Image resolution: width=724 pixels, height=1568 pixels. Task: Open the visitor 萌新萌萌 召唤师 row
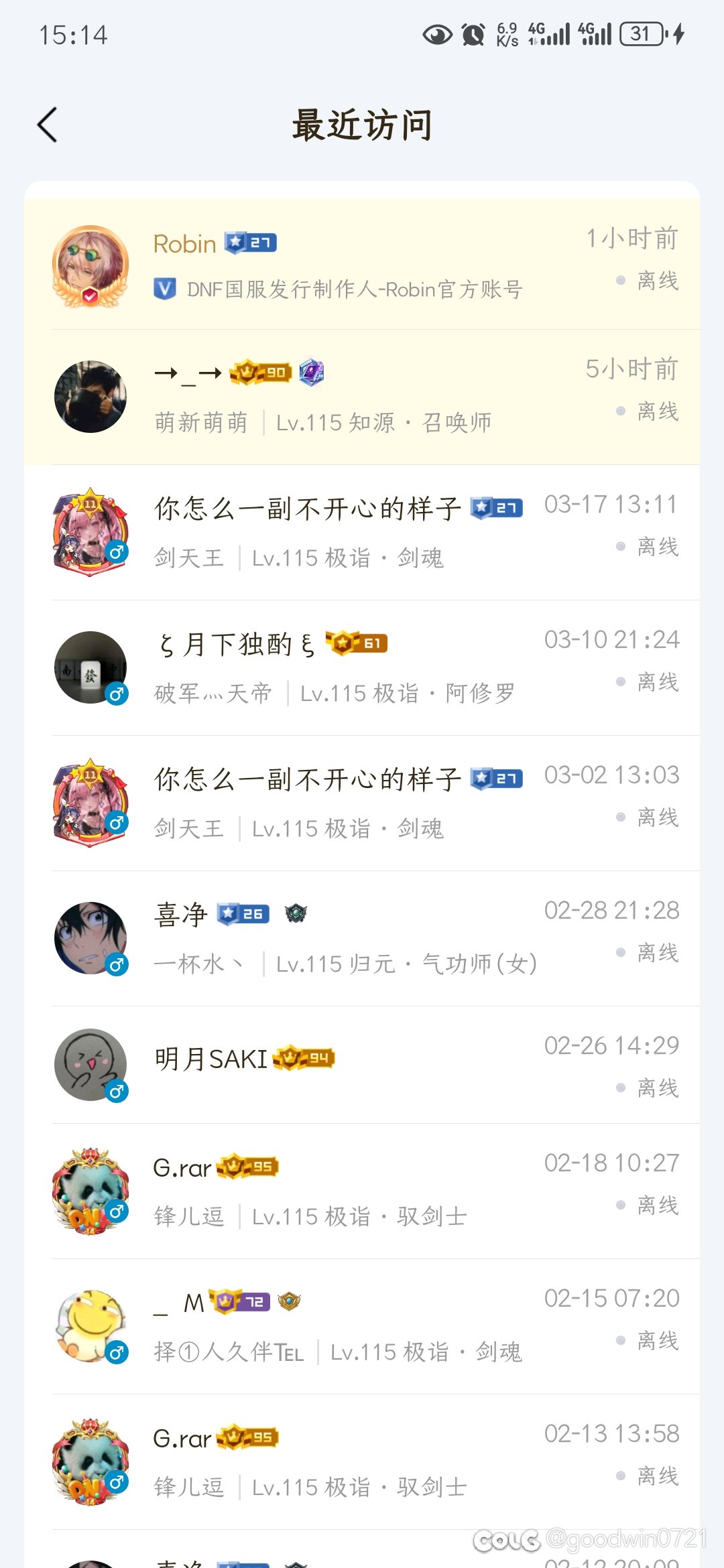[x=362, y=397]
